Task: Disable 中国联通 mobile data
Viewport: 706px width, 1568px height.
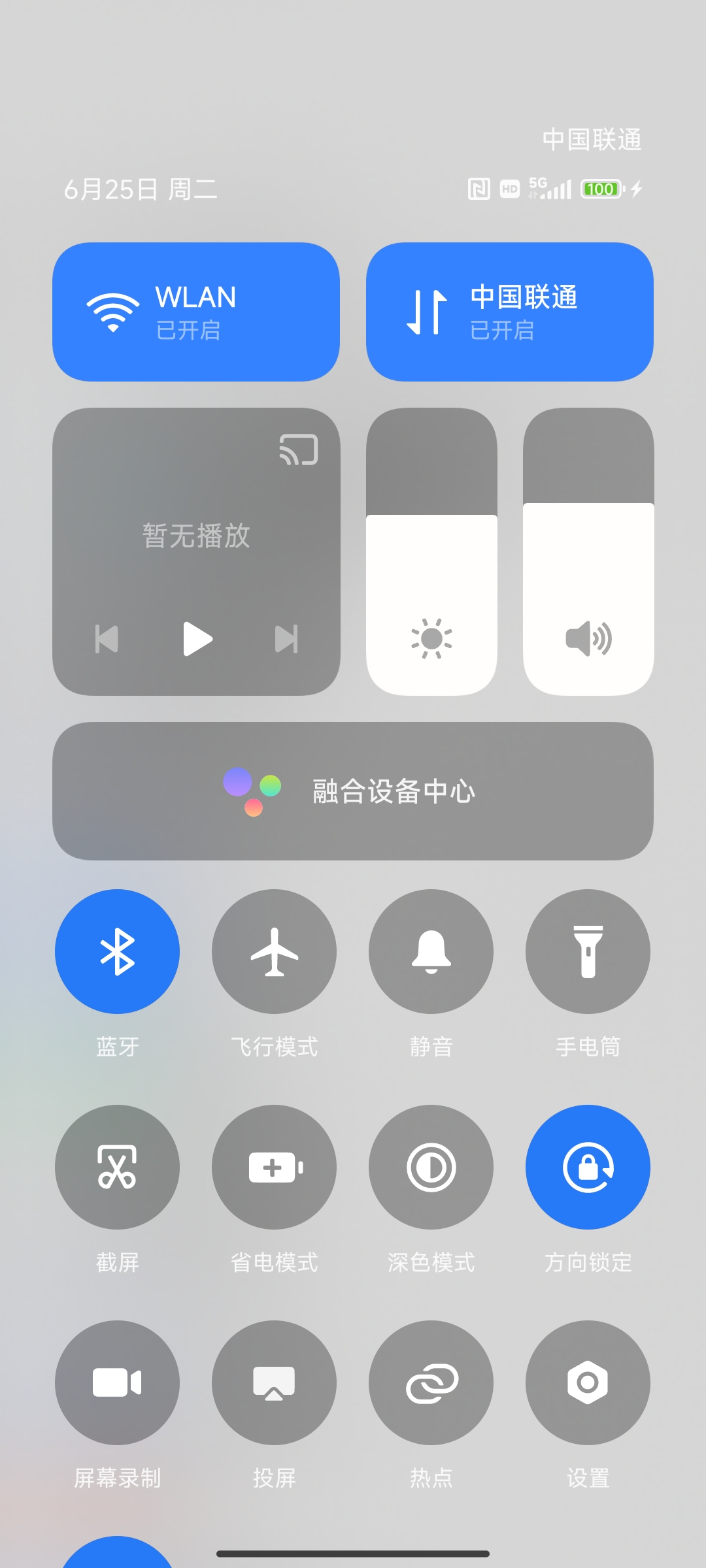Action: 510,312
